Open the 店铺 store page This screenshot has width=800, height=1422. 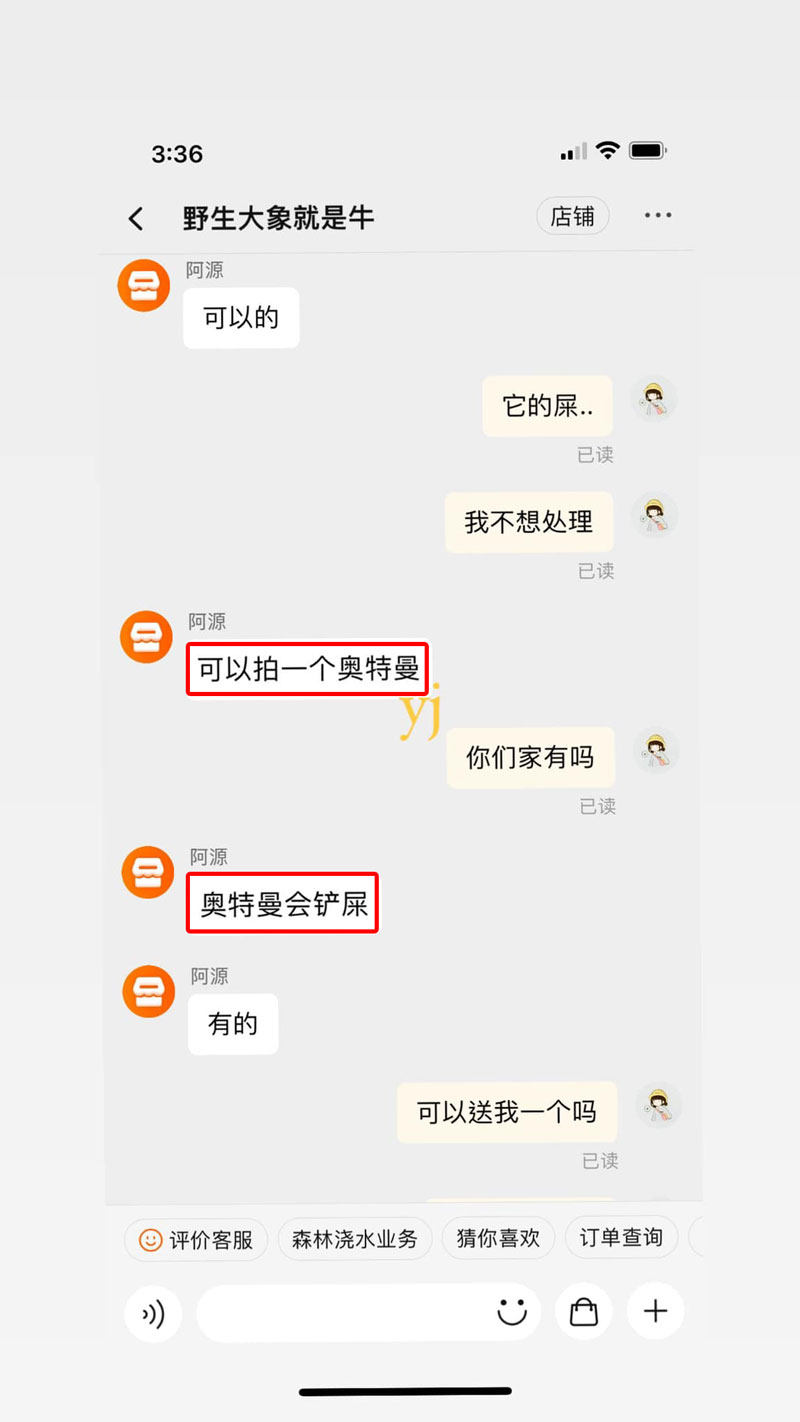pyautogui.click(x=572, y=216)
